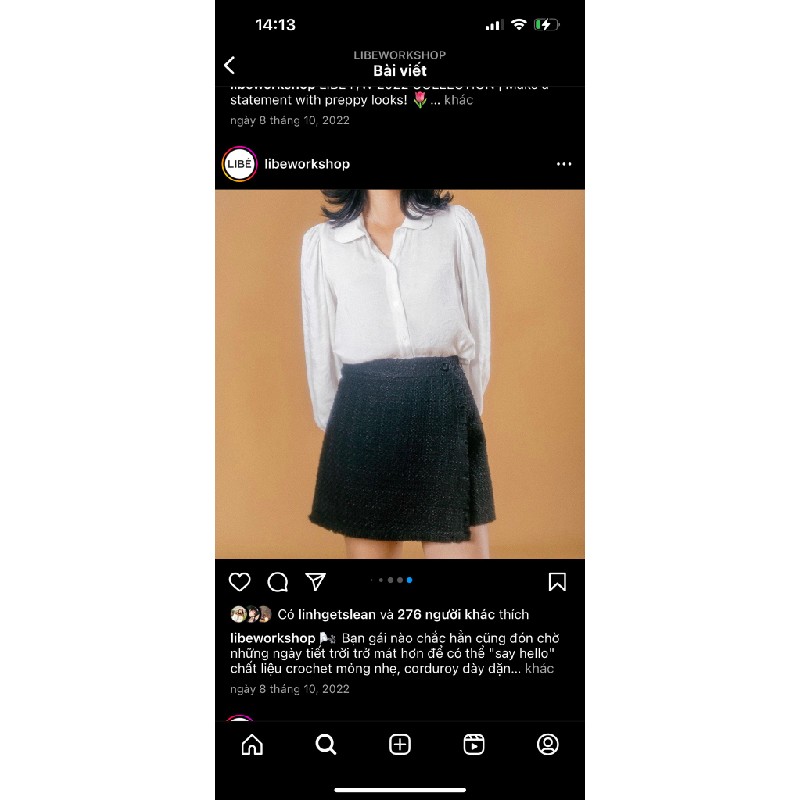Go back using the back arrow
The height and width of the screenshot is (800, 800).
230,66
